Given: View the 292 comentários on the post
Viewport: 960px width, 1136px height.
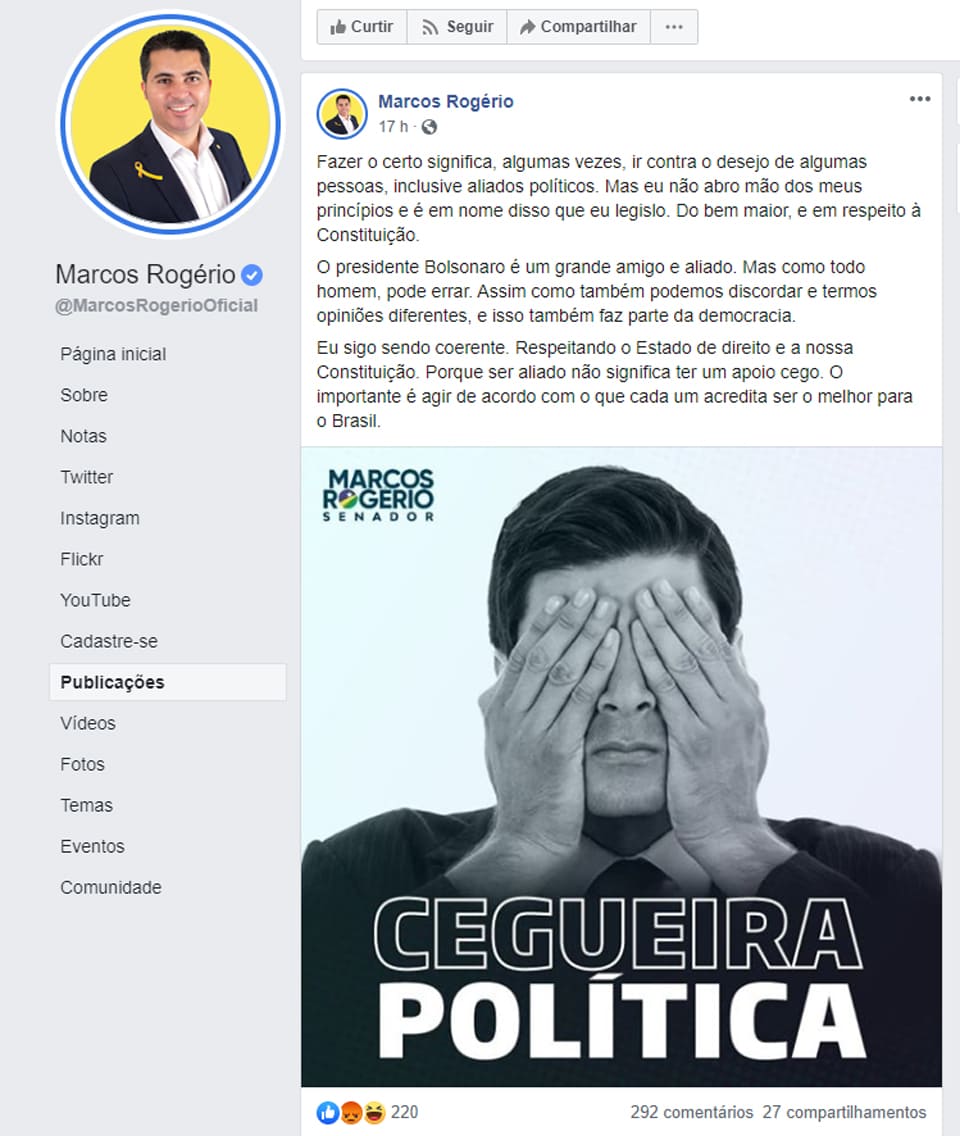Looking at the screenshot, I should (x=691, y=1112).
